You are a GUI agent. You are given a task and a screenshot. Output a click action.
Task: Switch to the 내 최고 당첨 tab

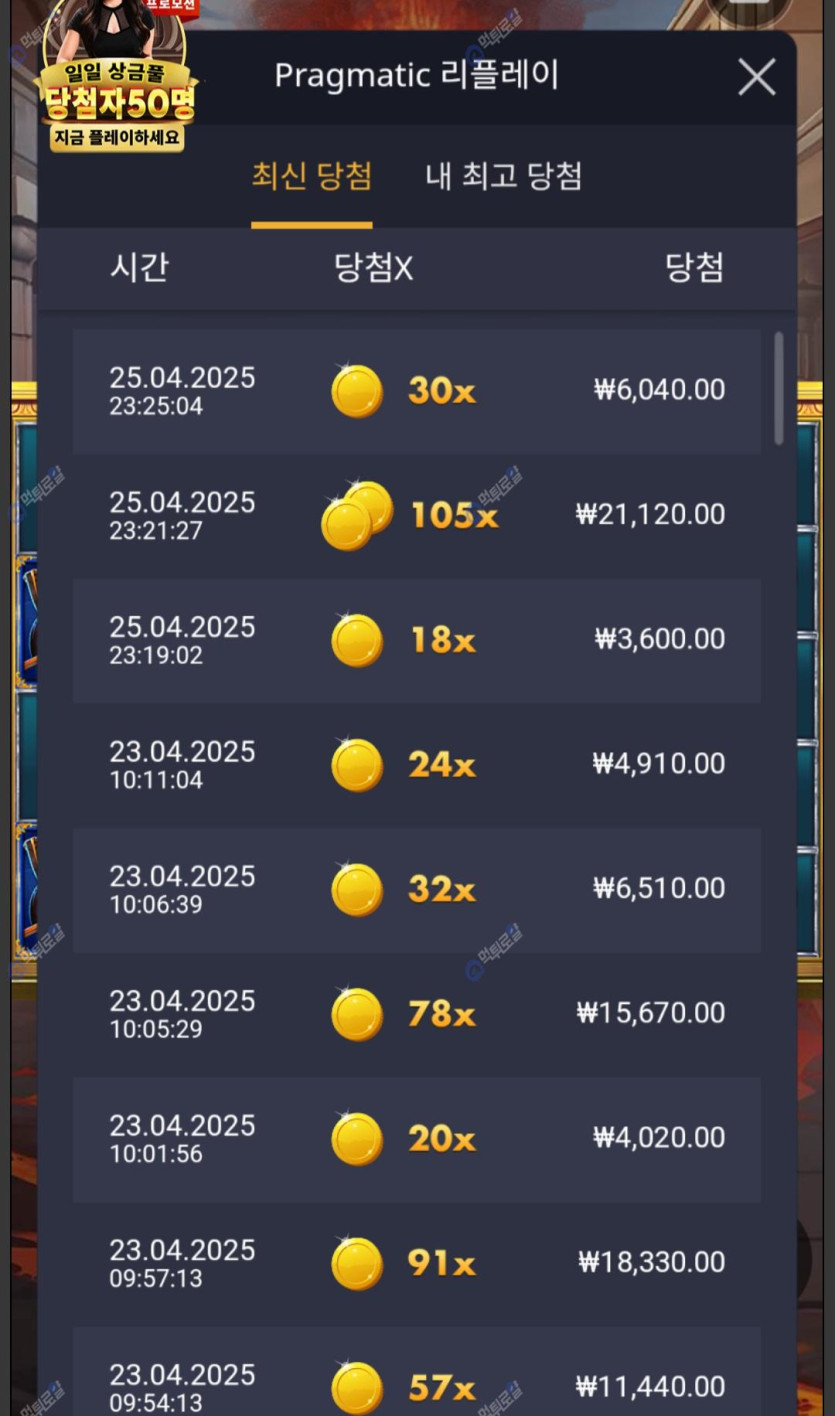[x=503, y=177]
